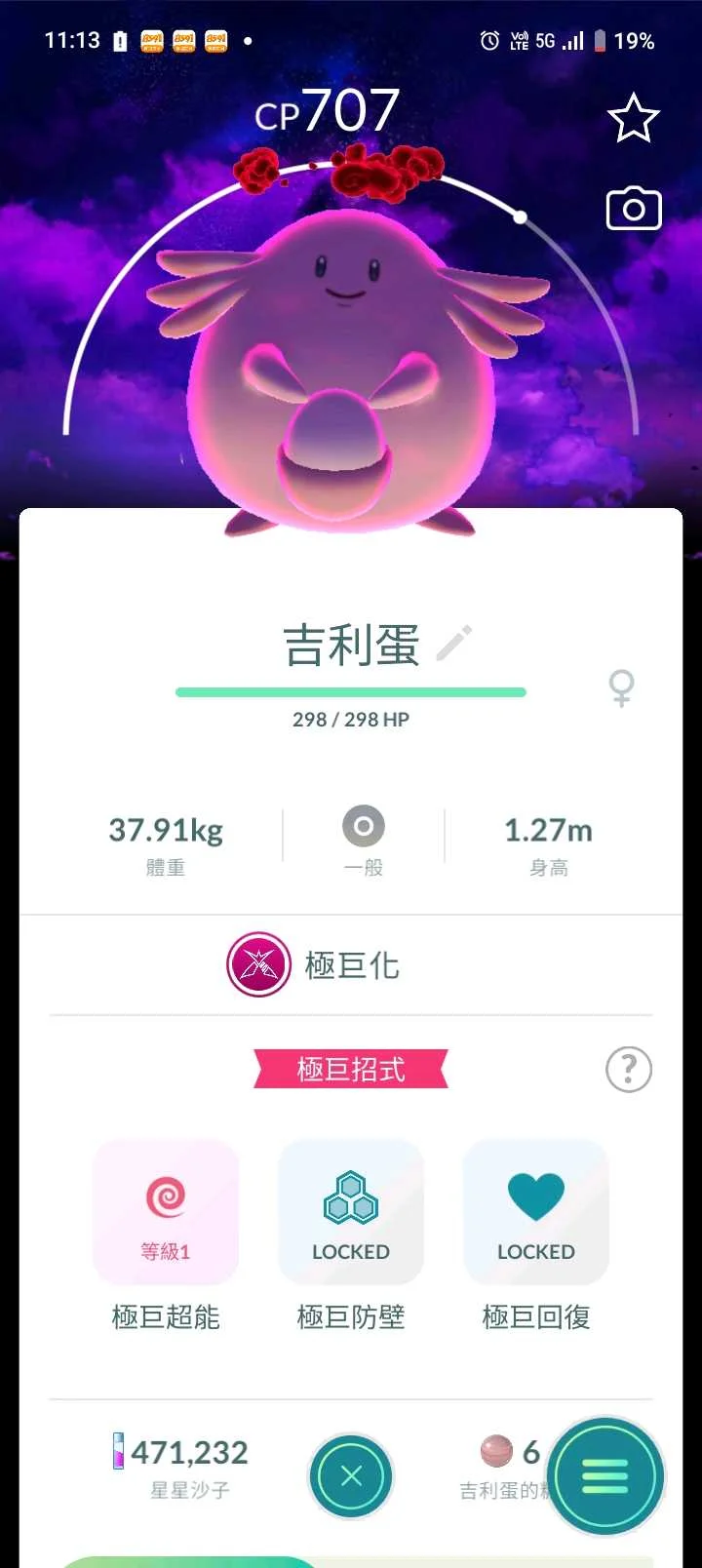The image size is (702, 1568).
Task: Open the green hamburger menu button
Action: point(605,1476)
